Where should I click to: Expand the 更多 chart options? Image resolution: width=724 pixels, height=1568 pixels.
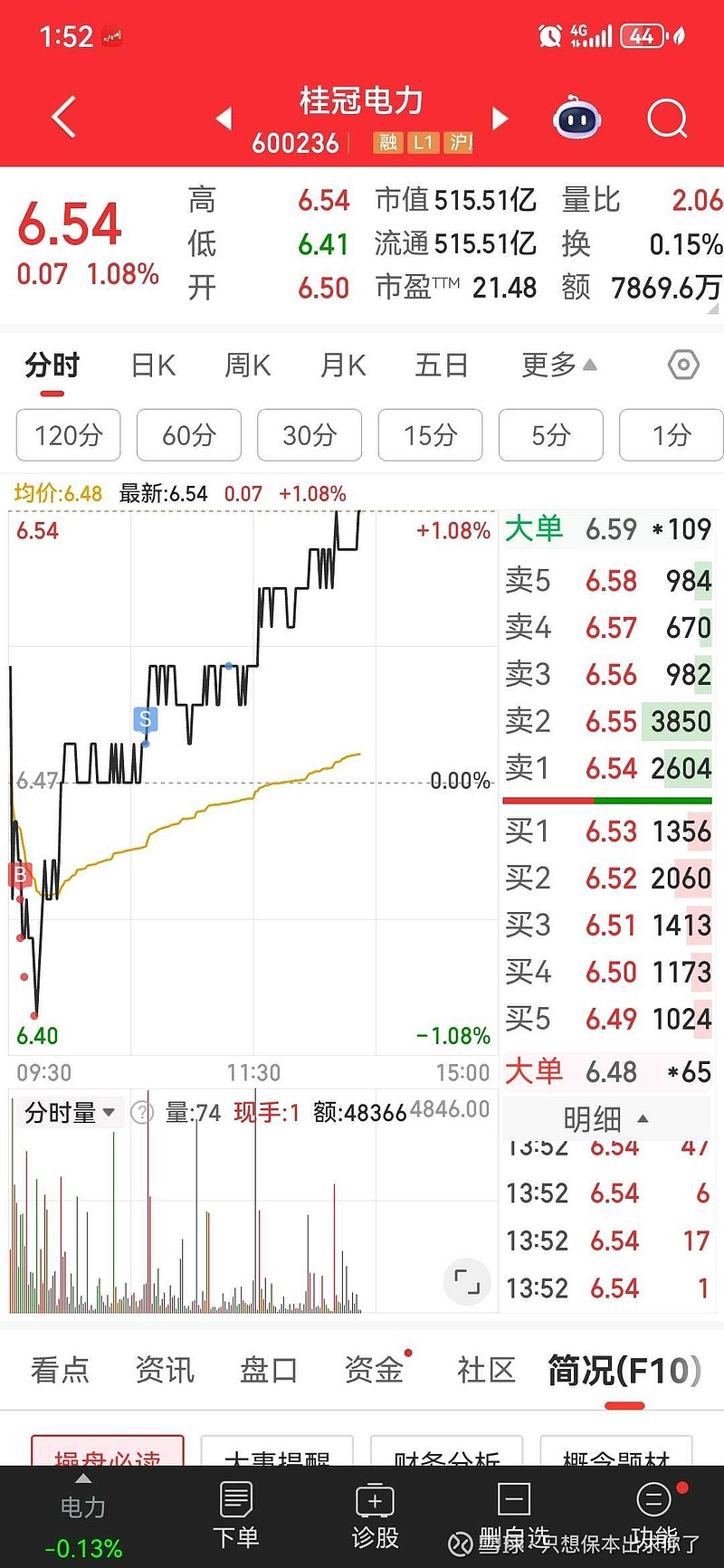pos(558,366)
